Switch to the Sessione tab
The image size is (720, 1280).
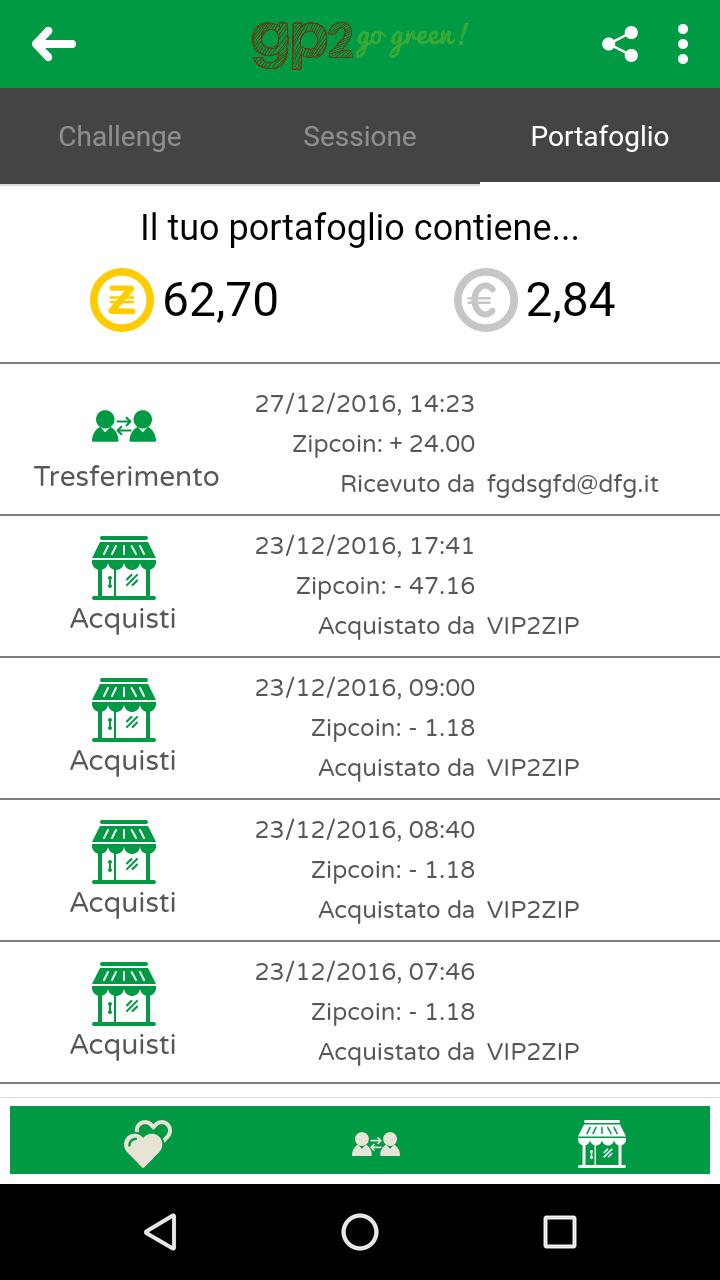(x=360, y=136)
